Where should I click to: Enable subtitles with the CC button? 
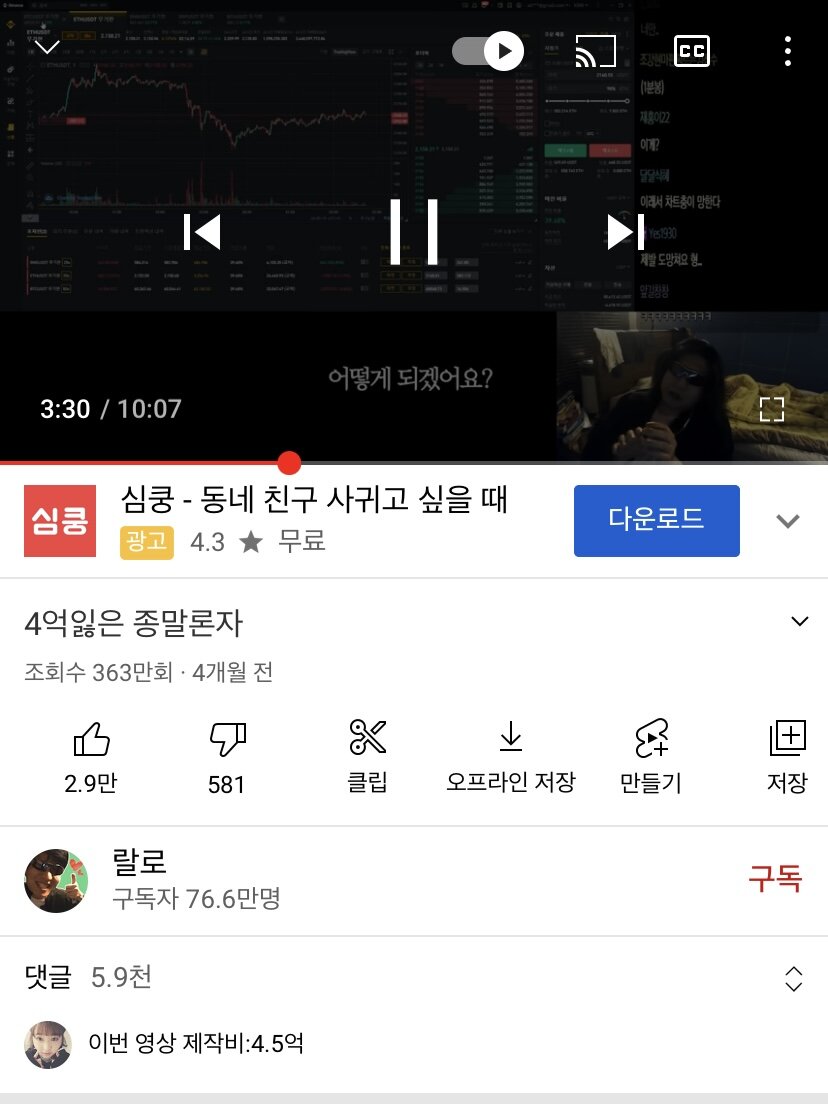tap(691, 51)
